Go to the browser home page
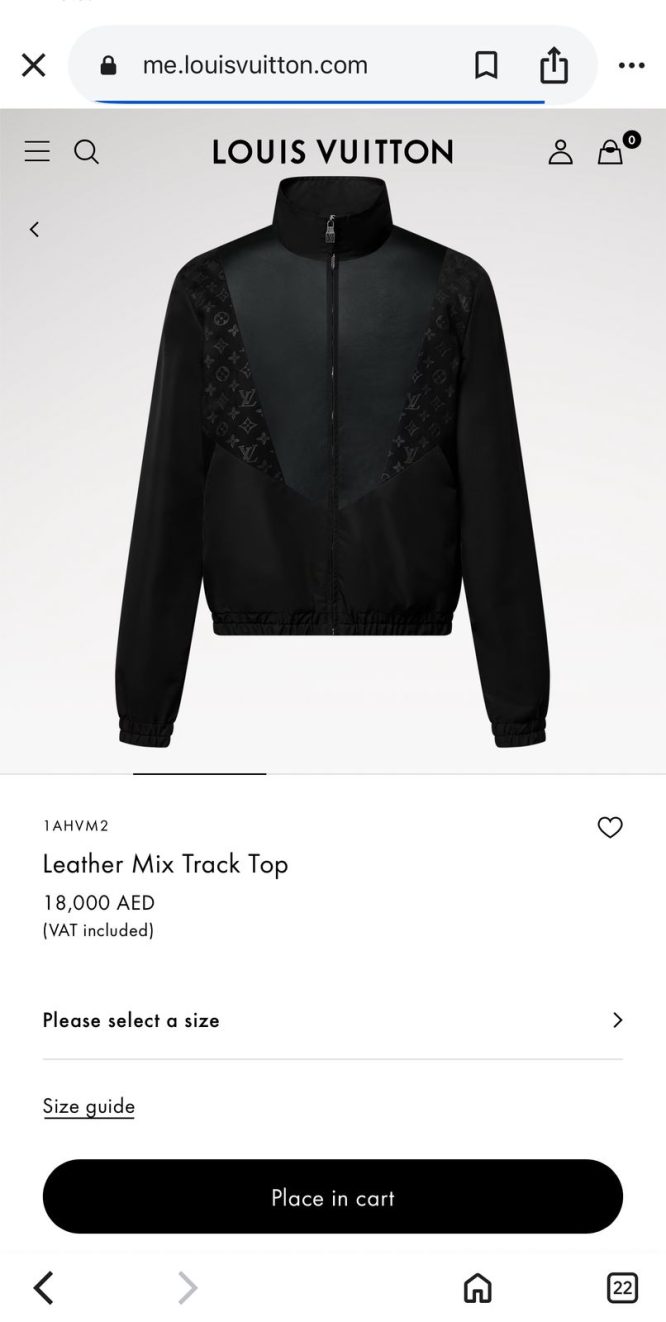Image resolution: width=666 pixels, height=1322 pixels. (477, 1287)
